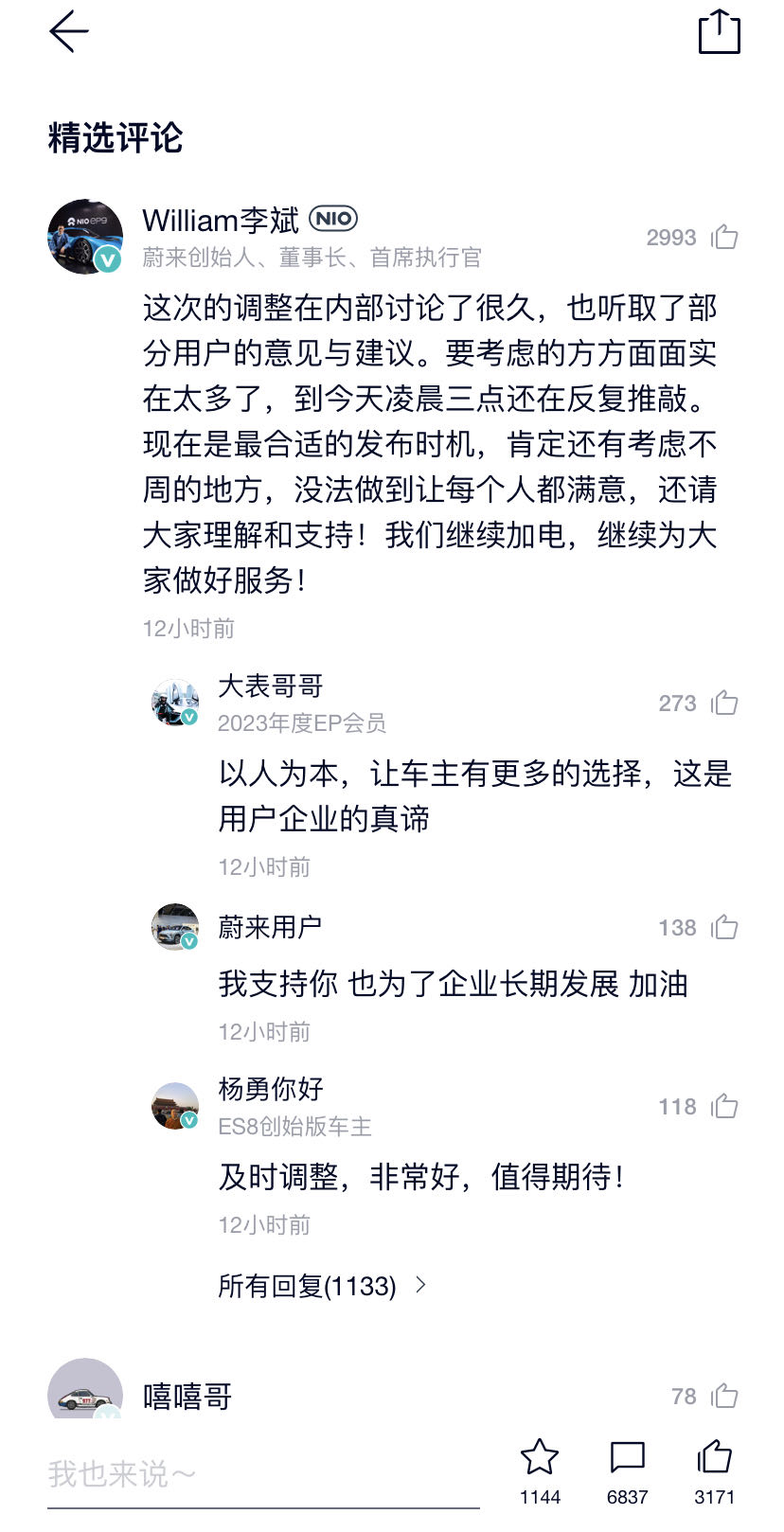Viewport: 784px width, 1532px height.
Task: Share this post
Action: (x=719, y=31)
